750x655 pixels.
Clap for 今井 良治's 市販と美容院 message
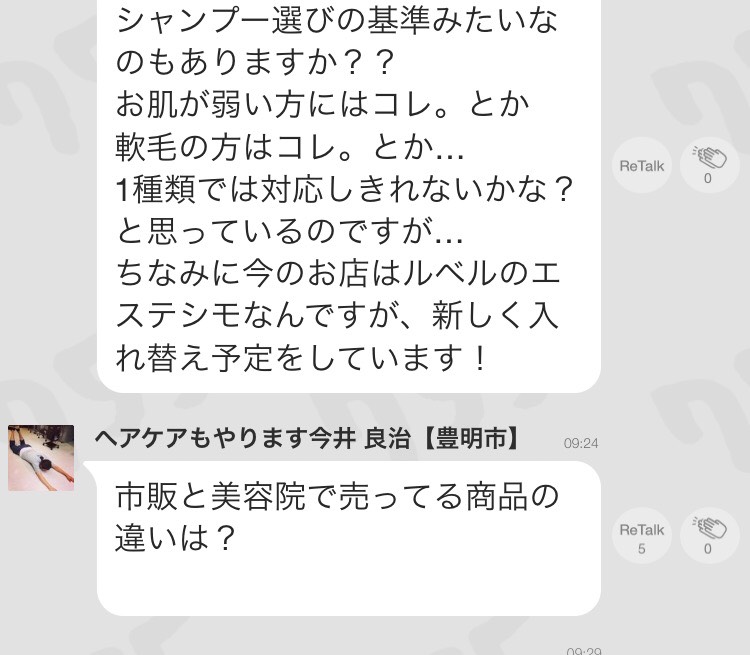coord(709,535)
